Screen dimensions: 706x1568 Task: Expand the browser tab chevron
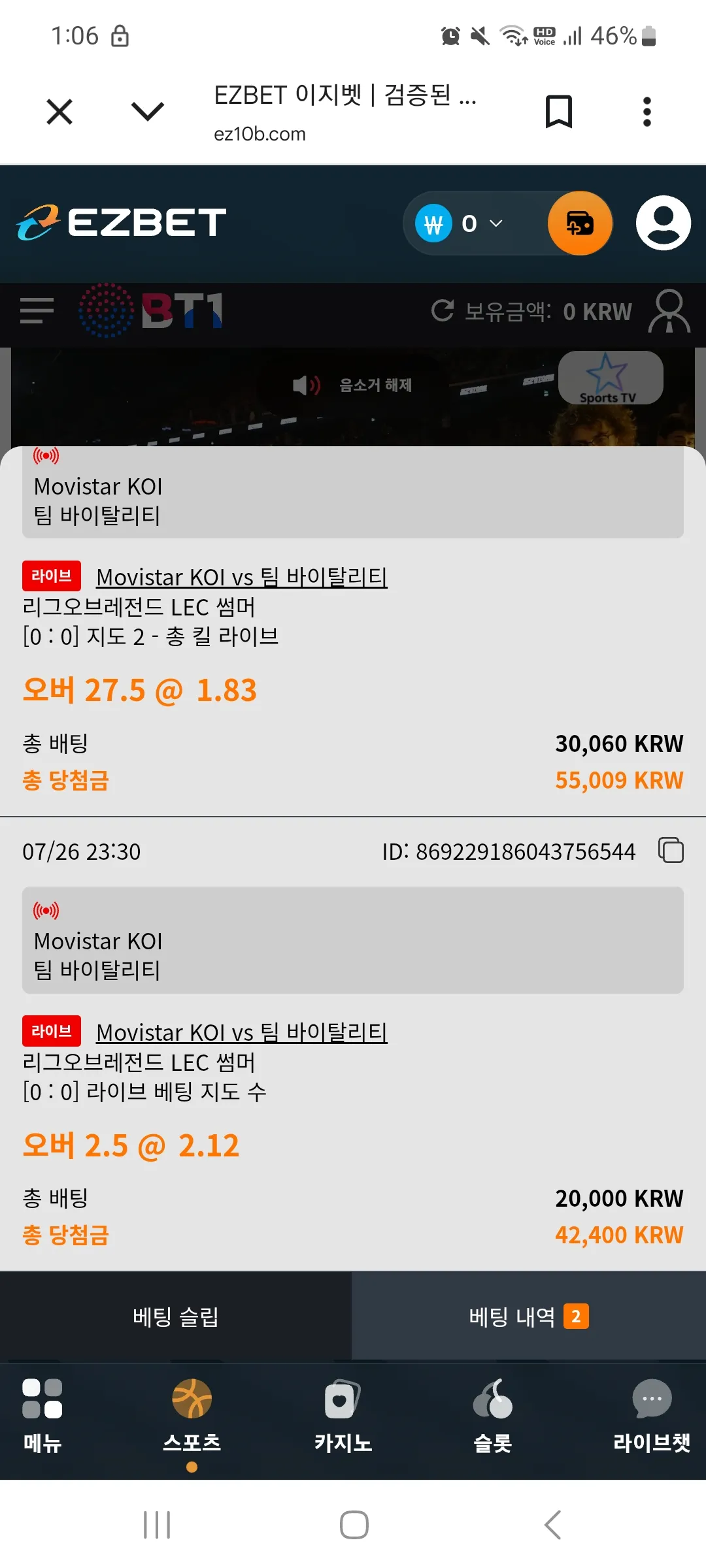[148, 111]
